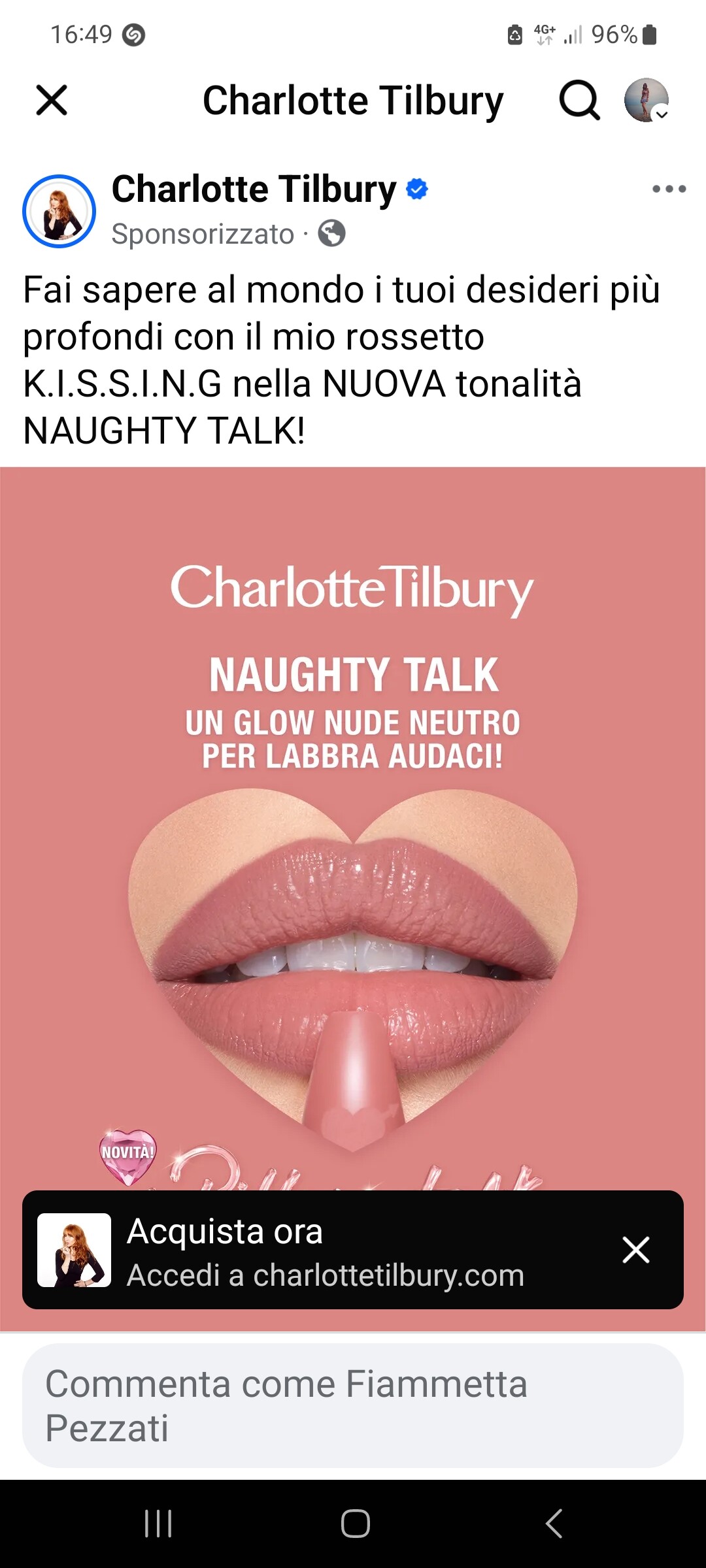Viewport: 706px width, 1568px height.
Task: Tap Acquista ora to shop at charlottetilbury.com
Action: (x=325, y=1250)
